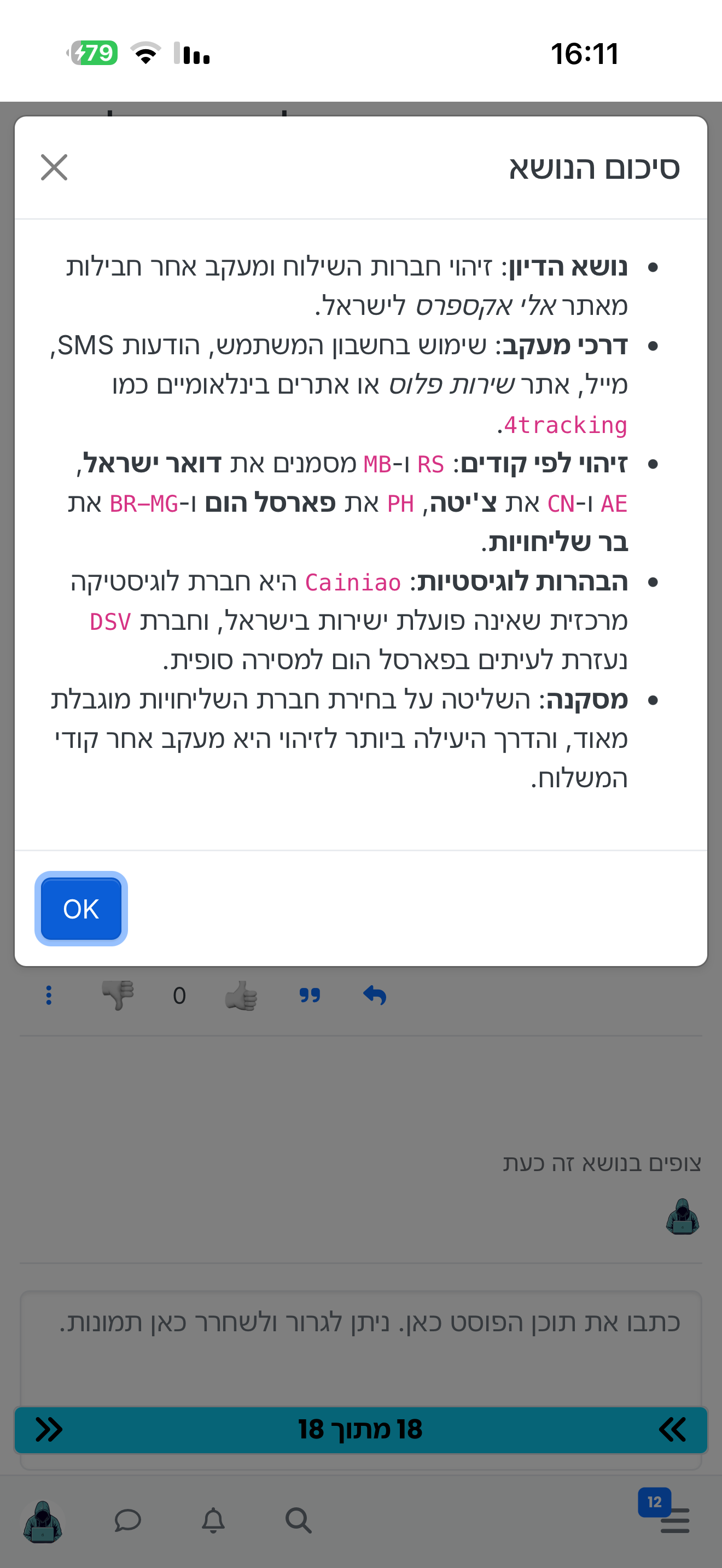Open the three-dot post options menu
The height and width of the screenshot is (1568, 722).
click(49, 996)
